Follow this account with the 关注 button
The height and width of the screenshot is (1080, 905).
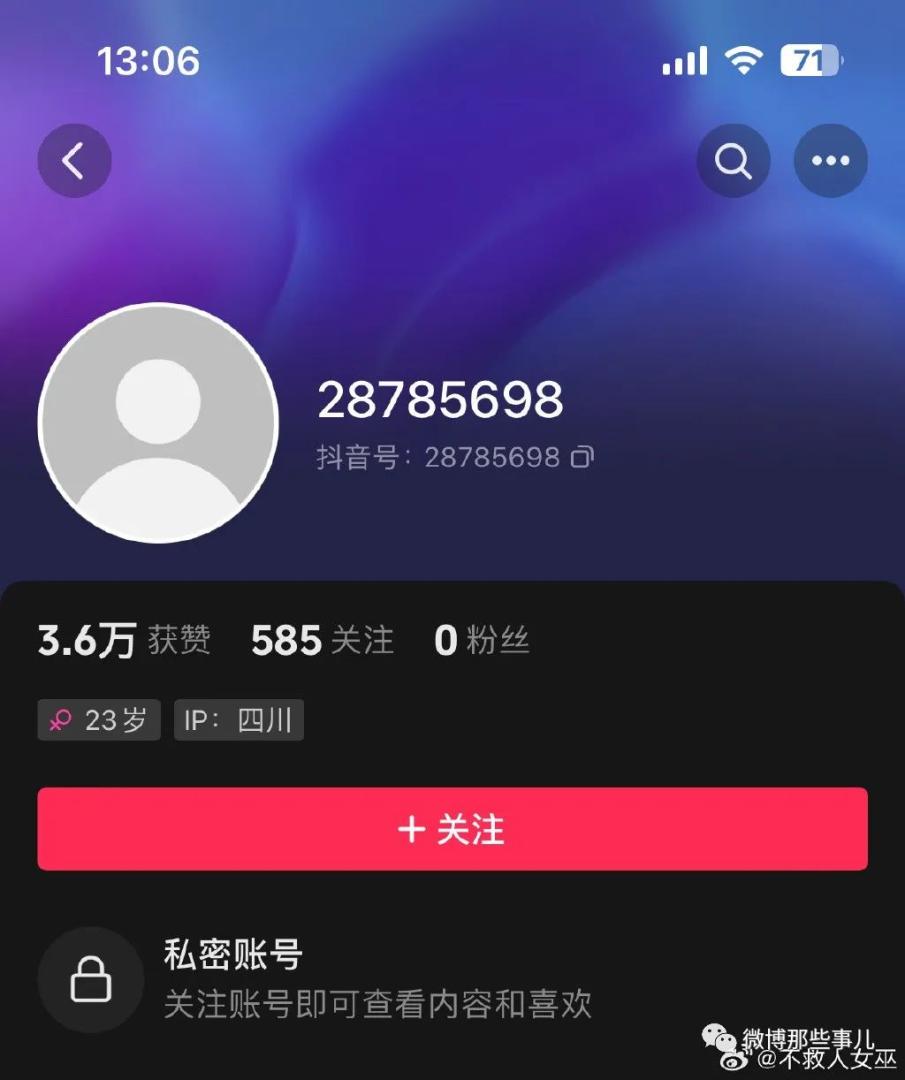[x=452, y=829]
